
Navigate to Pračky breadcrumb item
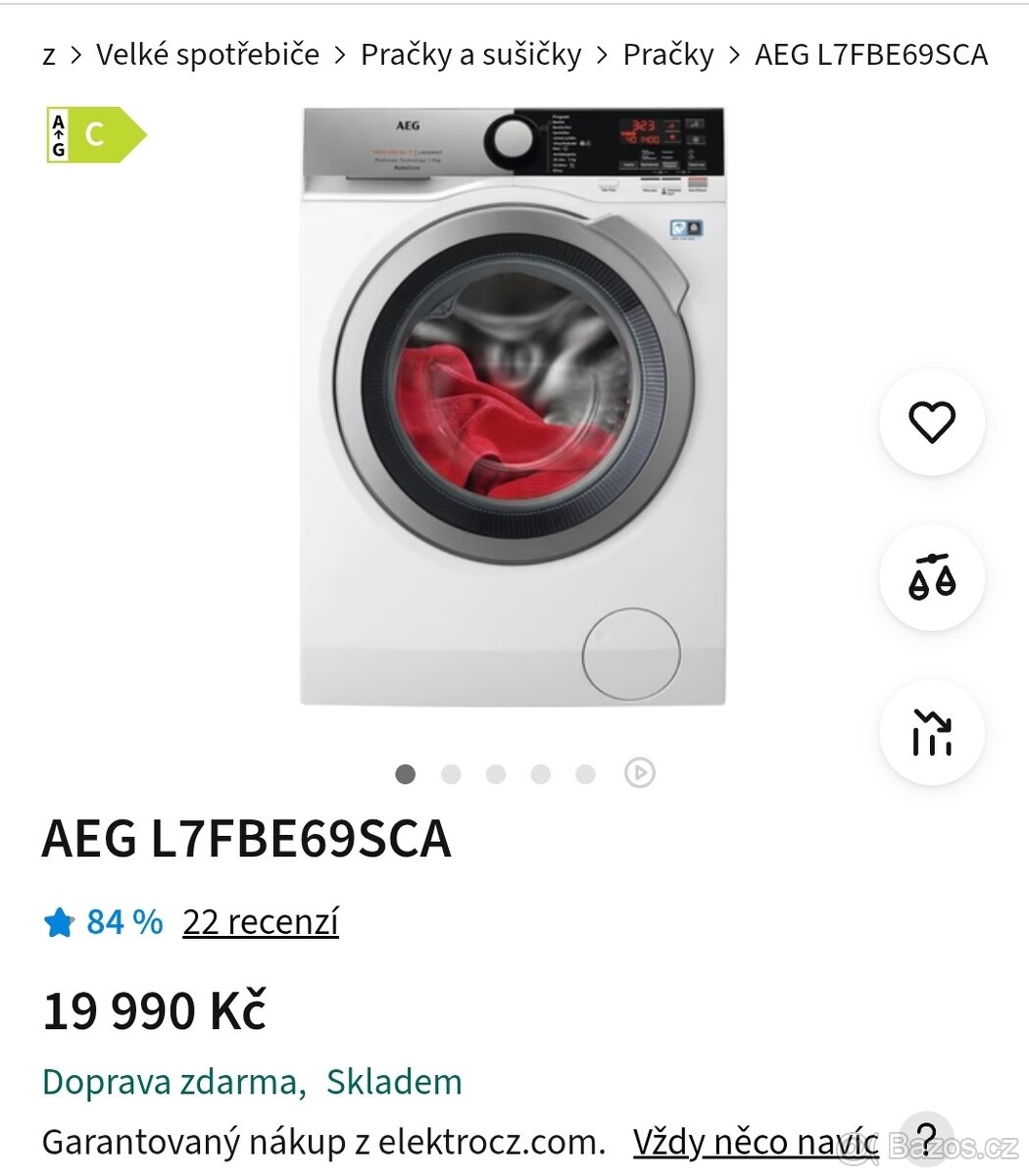pos(667,55)
